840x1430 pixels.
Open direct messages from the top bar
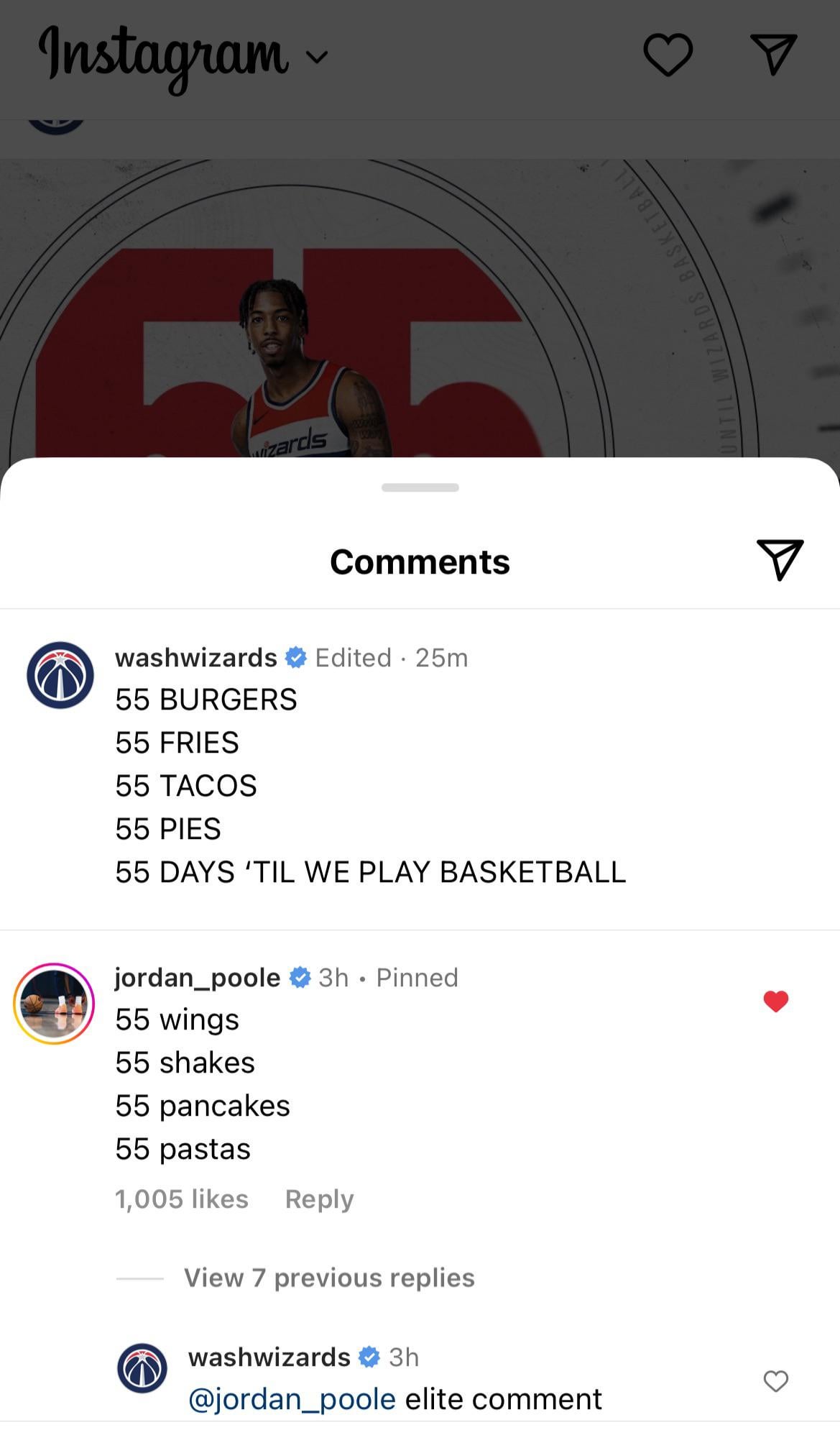(x=773, y=55)
